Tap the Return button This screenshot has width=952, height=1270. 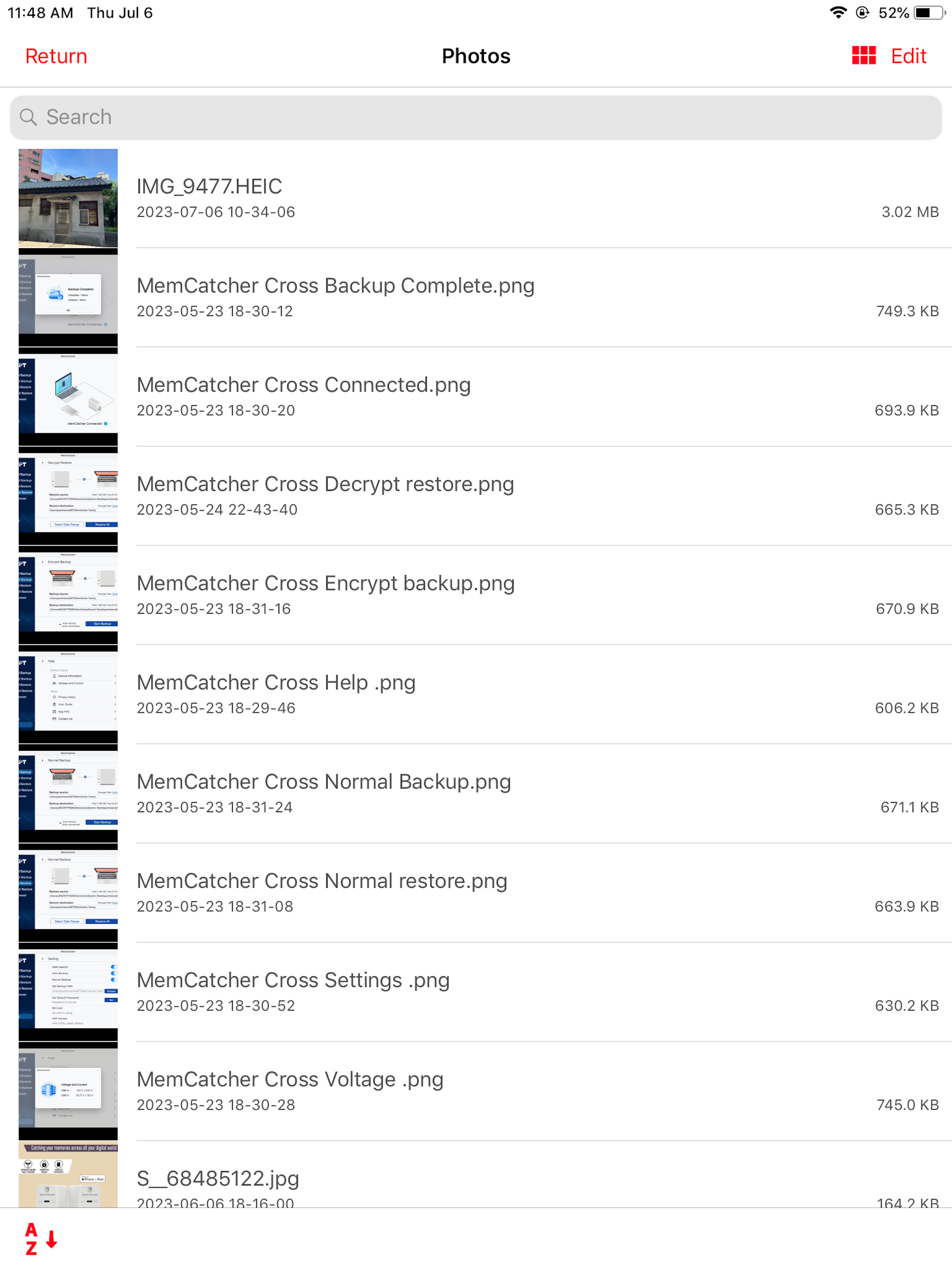[x=55, y=56]
